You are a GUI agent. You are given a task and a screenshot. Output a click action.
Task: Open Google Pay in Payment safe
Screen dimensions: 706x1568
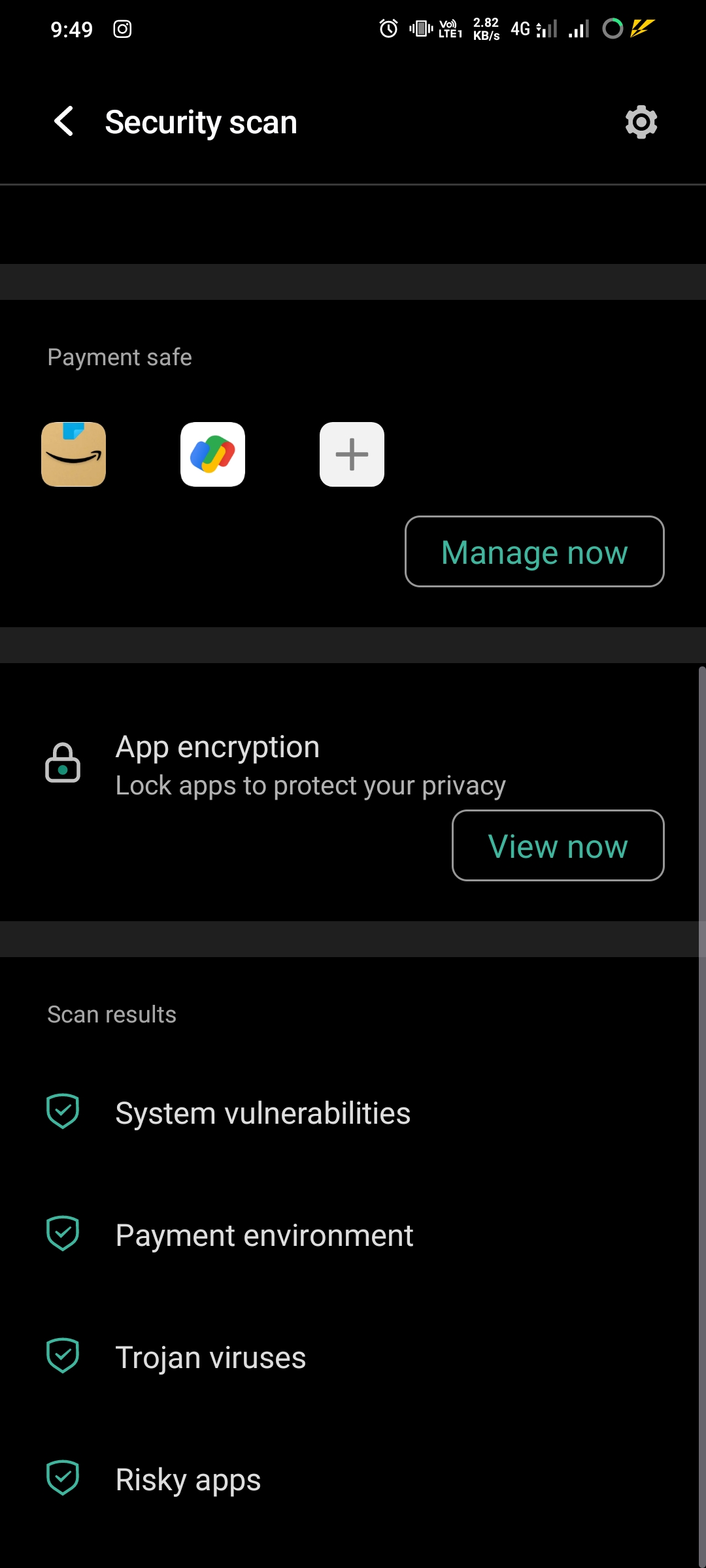pyautogui.click(x=212, y=454)
